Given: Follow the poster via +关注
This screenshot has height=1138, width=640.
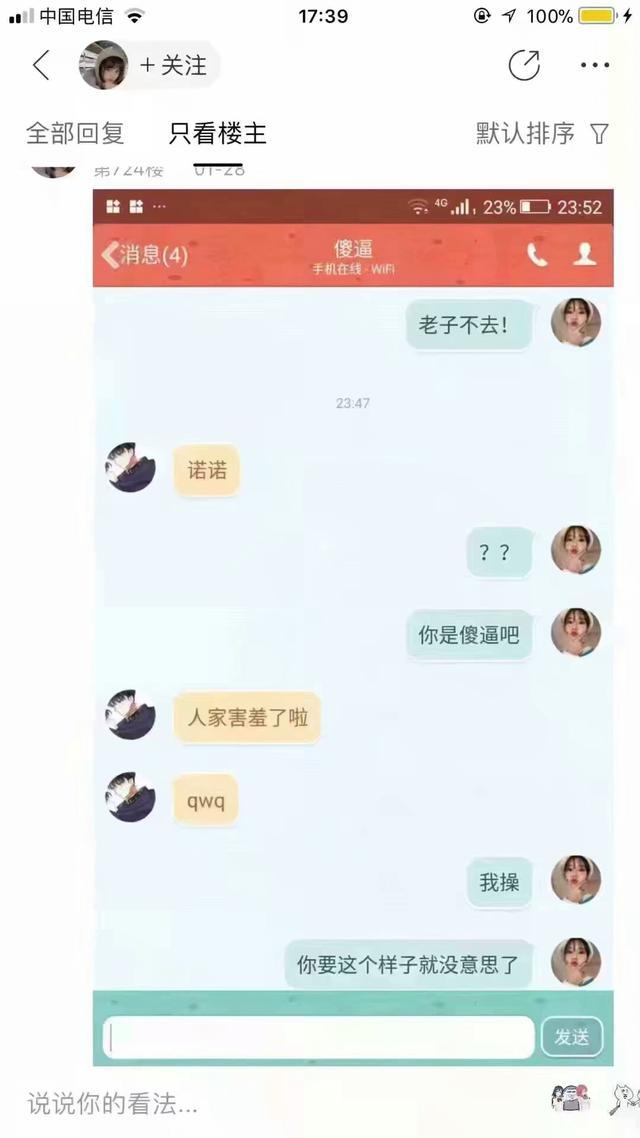Looking at the screenshot, I should click(174, 66).
